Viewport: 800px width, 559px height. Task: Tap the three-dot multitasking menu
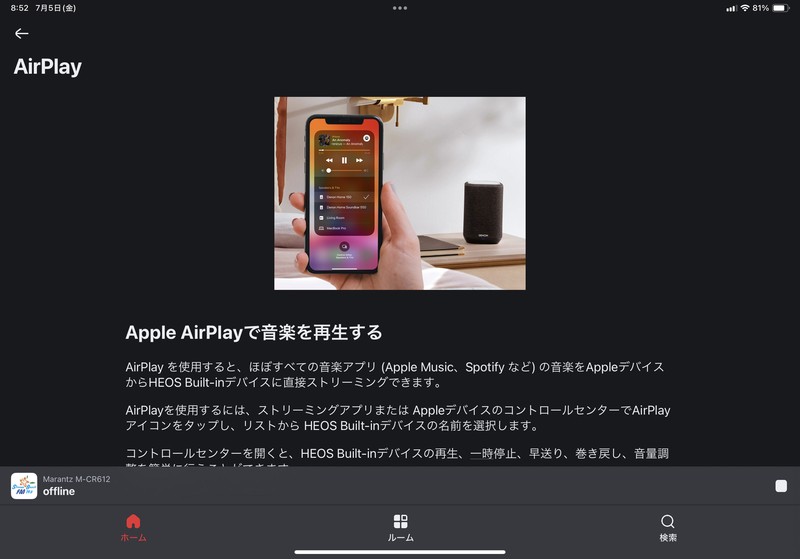click(x=400, y=8)
